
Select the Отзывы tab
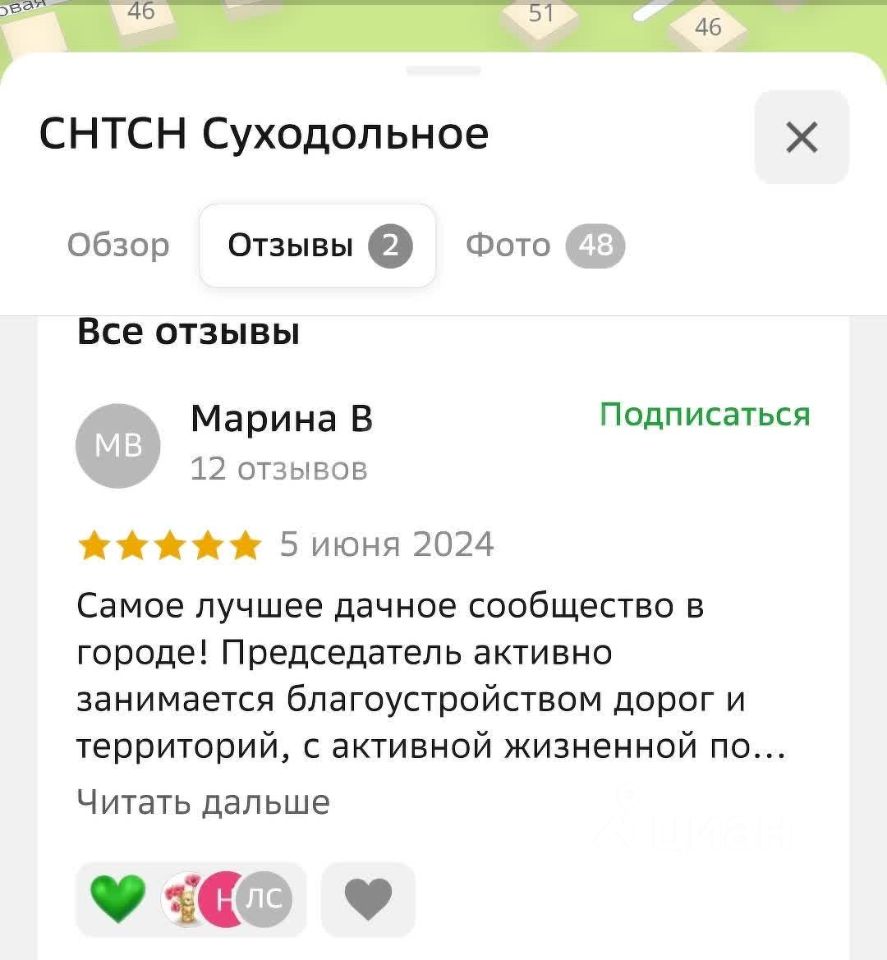tap(317, 246)
